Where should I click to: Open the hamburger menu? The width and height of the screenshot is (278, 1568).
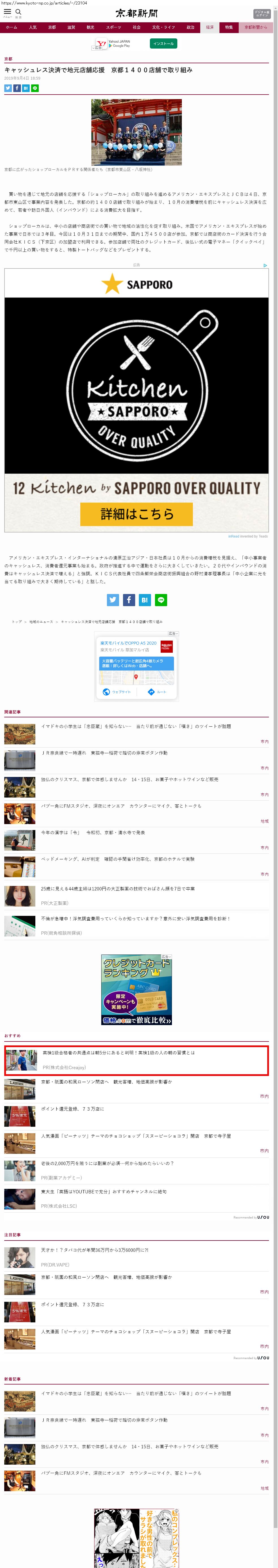(7, 13)
